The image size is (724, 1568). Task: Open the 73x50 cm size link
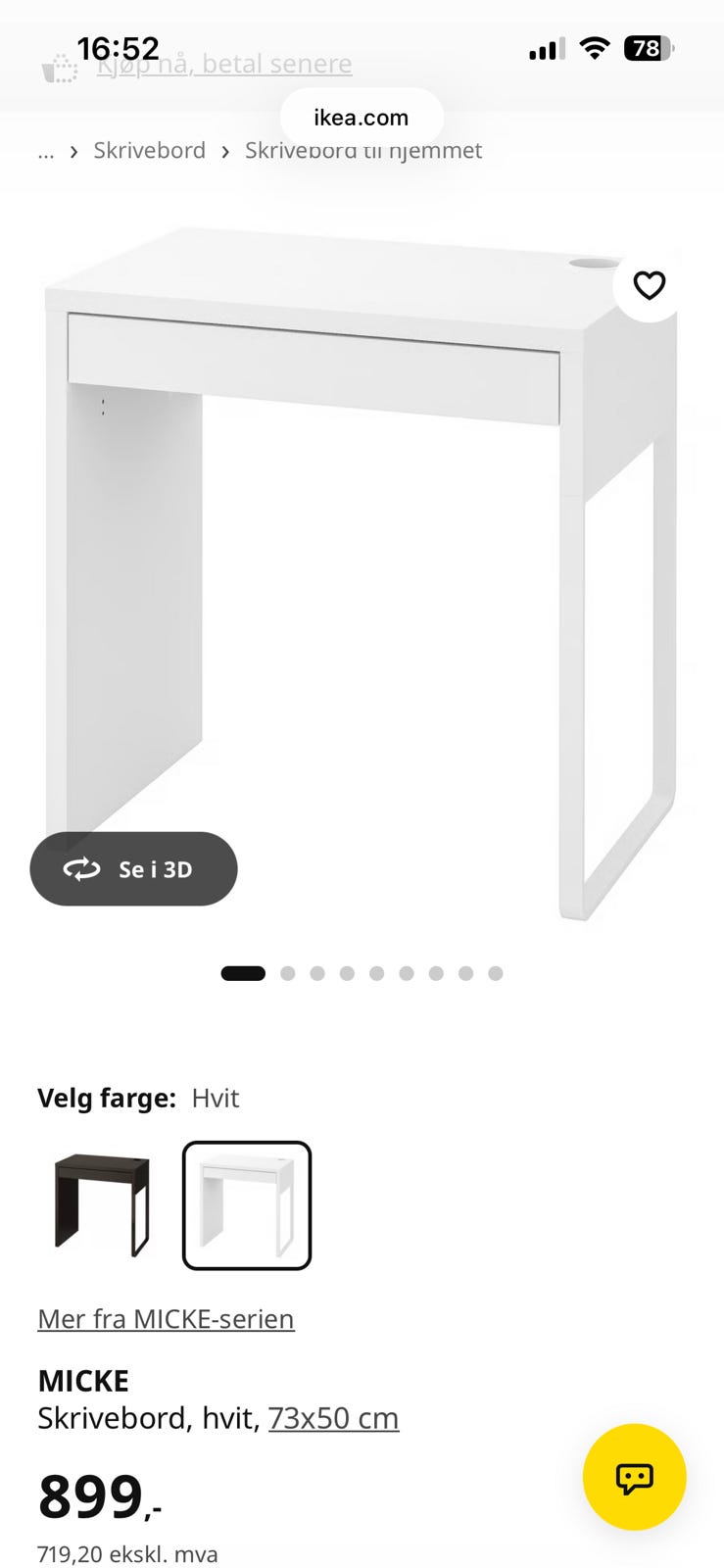click(x=333, y=1418)
